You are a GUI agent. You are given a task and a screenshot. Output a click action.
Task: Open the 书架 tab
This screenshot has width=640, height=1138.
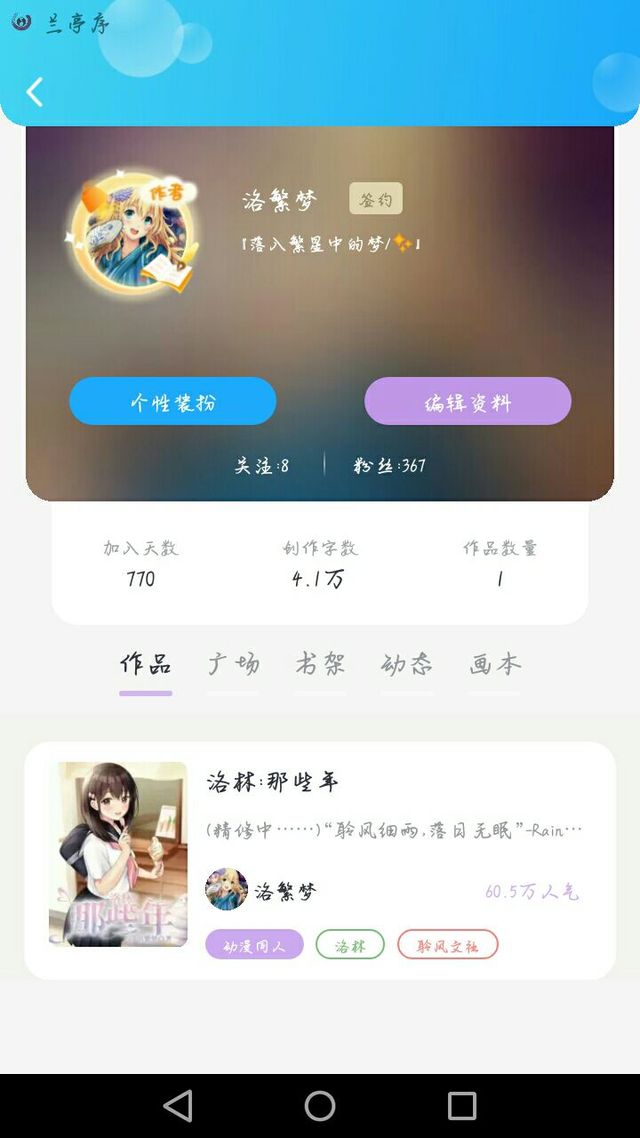[320, 665]
